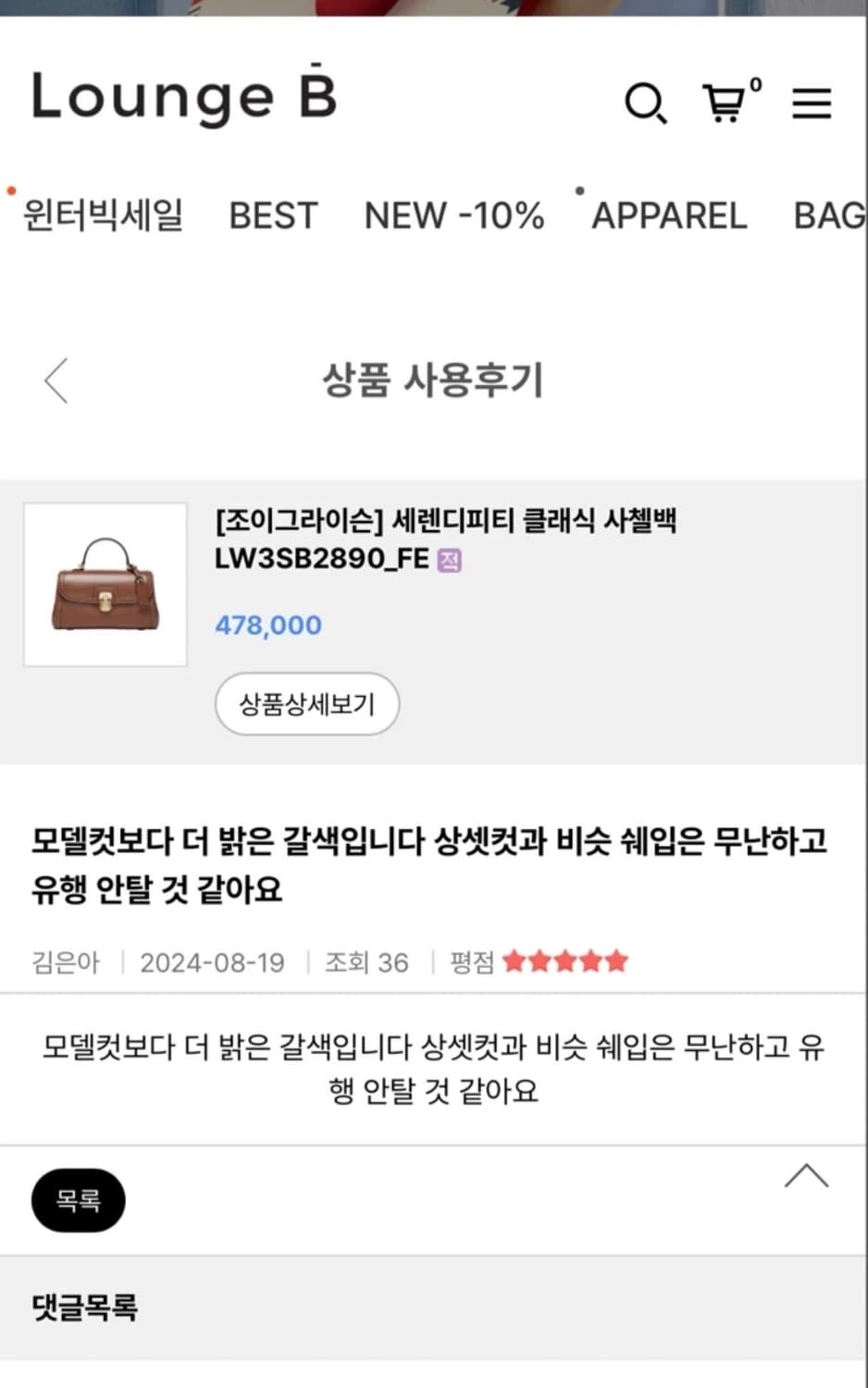Click the five-star rating next to 평점

[x=564, y=962]
